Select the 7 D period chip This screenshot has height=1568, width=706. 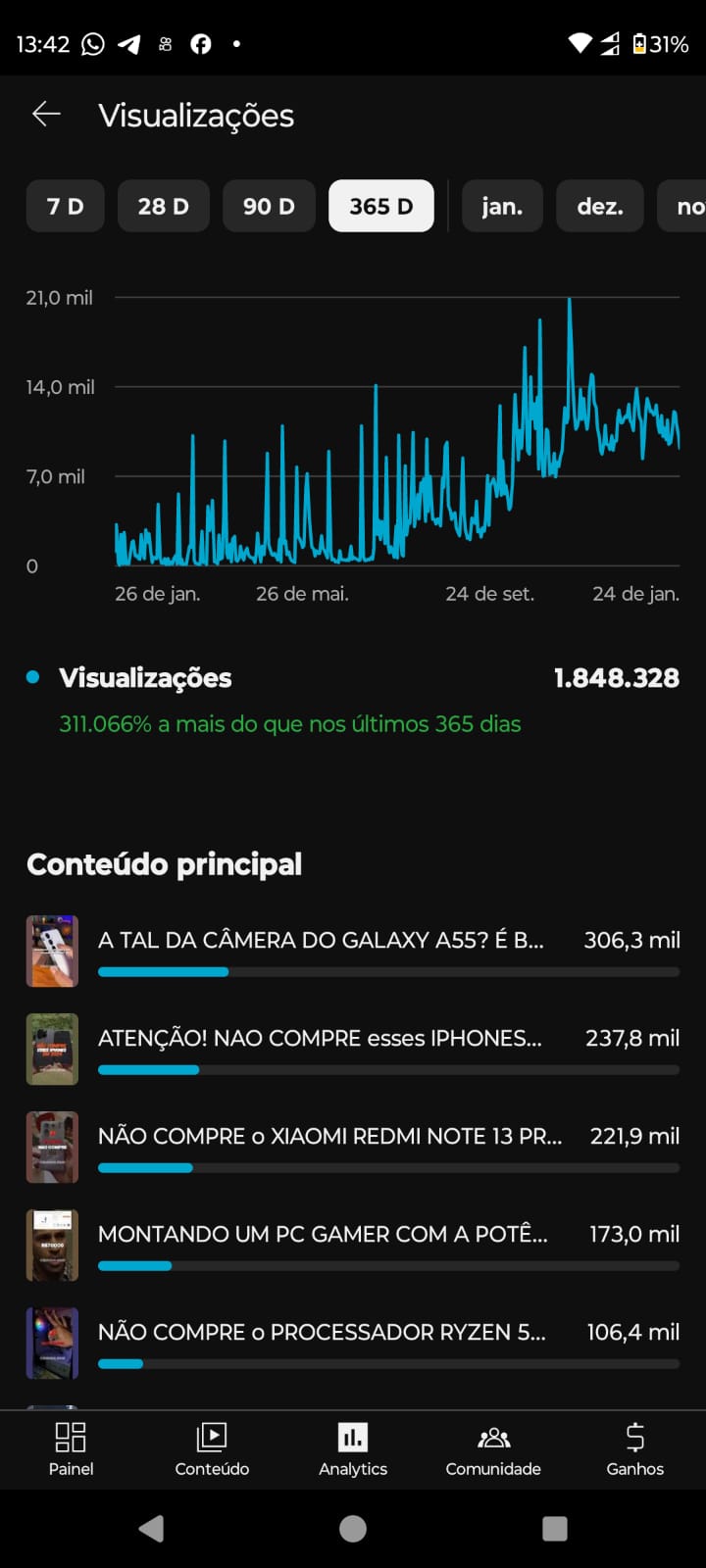[65, 206]
